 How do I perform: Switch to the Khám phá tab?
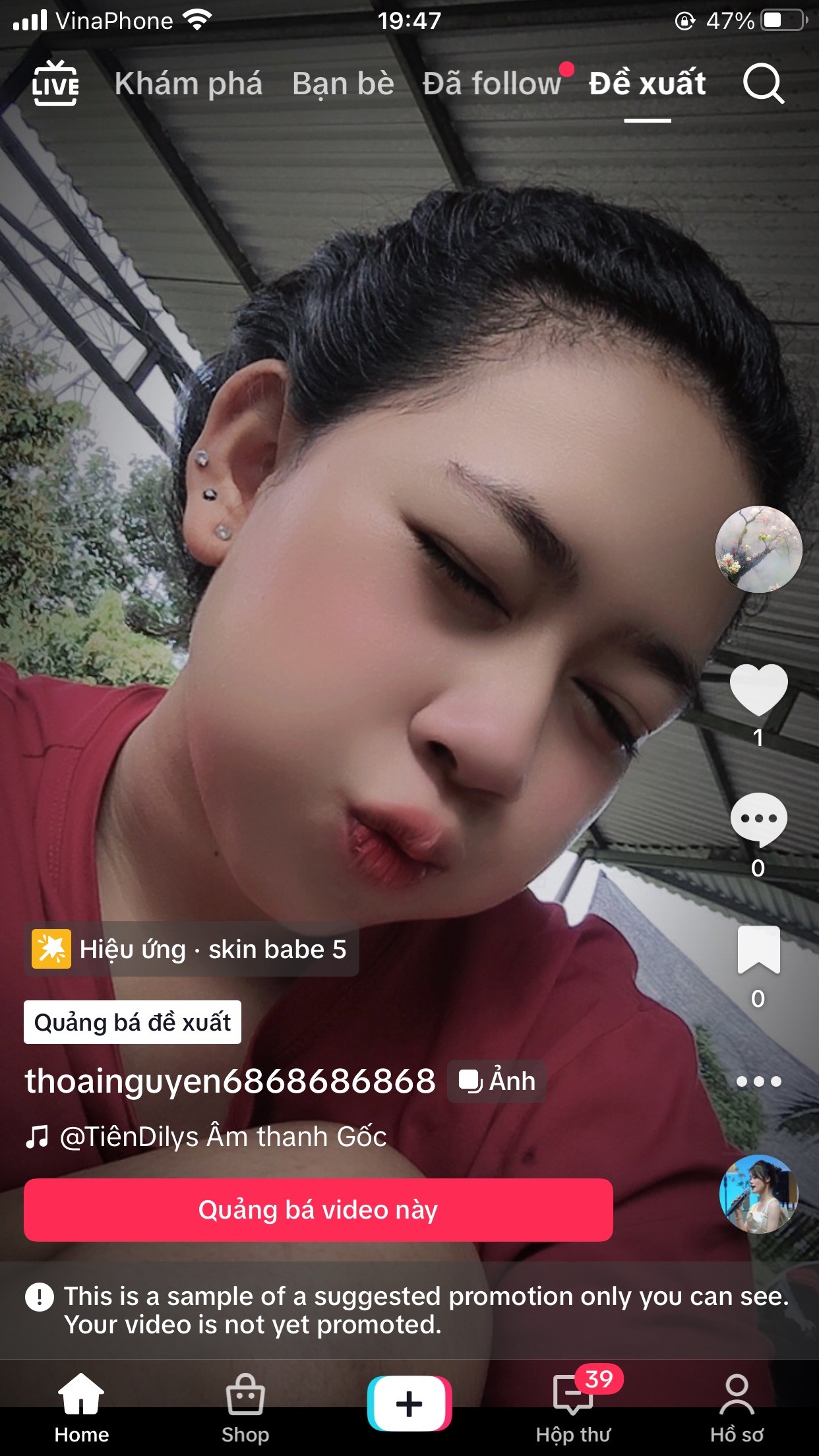pyautogui.click(x=188, y=84)
